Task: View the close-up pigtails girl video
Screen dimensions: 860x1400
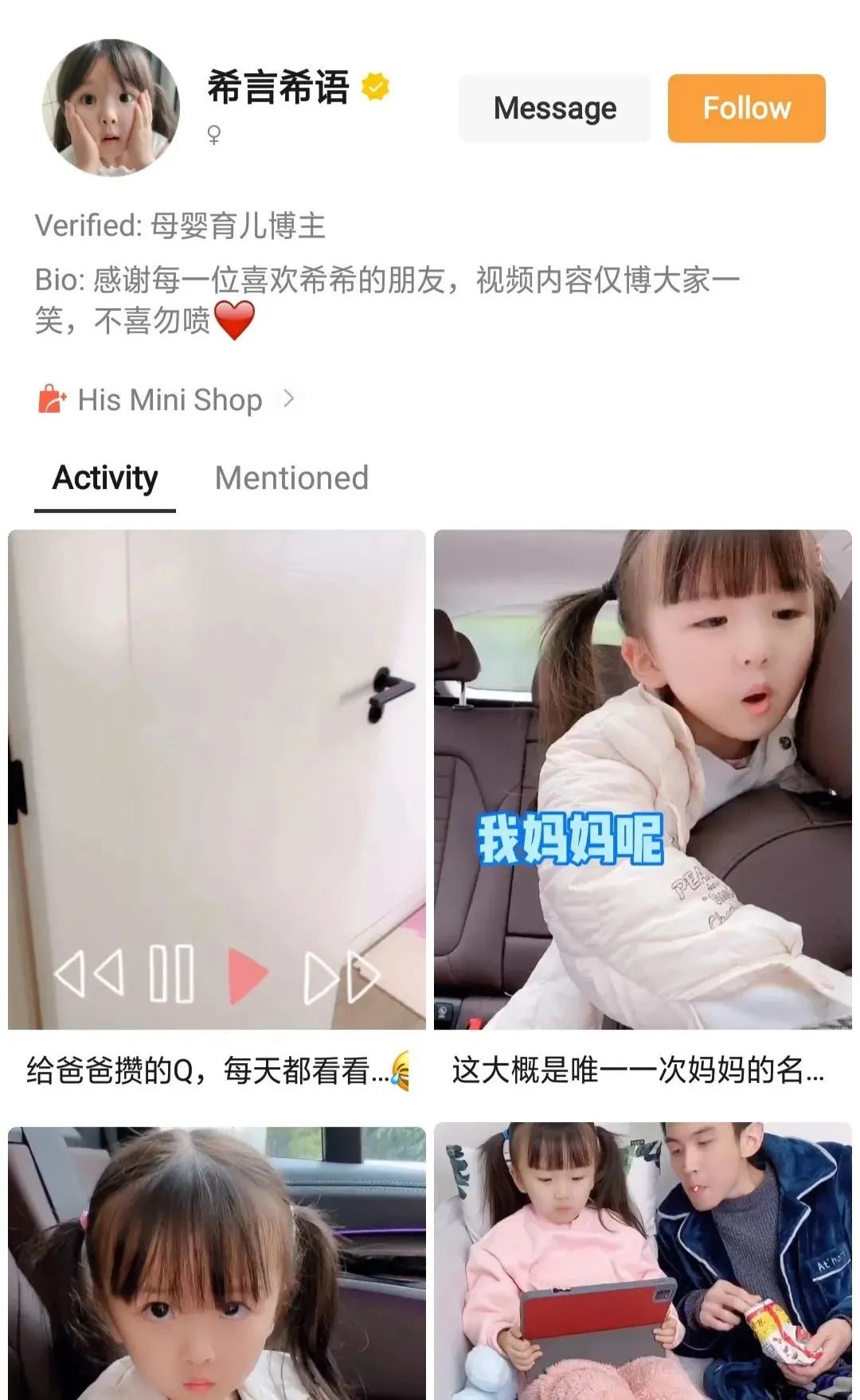Action: (x=217, y=1263)
